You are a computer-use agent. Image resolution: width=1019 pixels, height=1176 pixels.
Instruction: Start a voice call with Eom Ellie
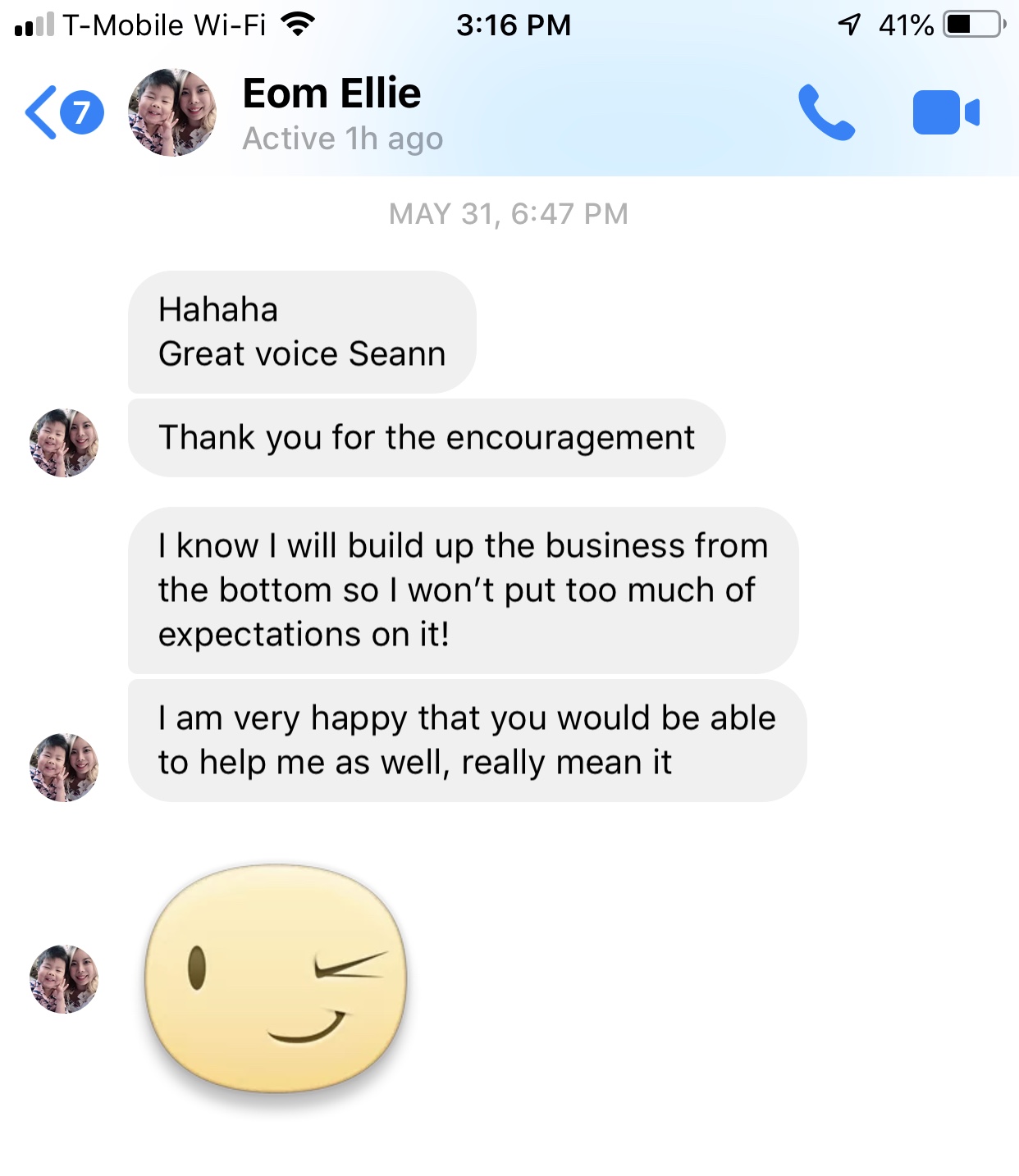826,112
